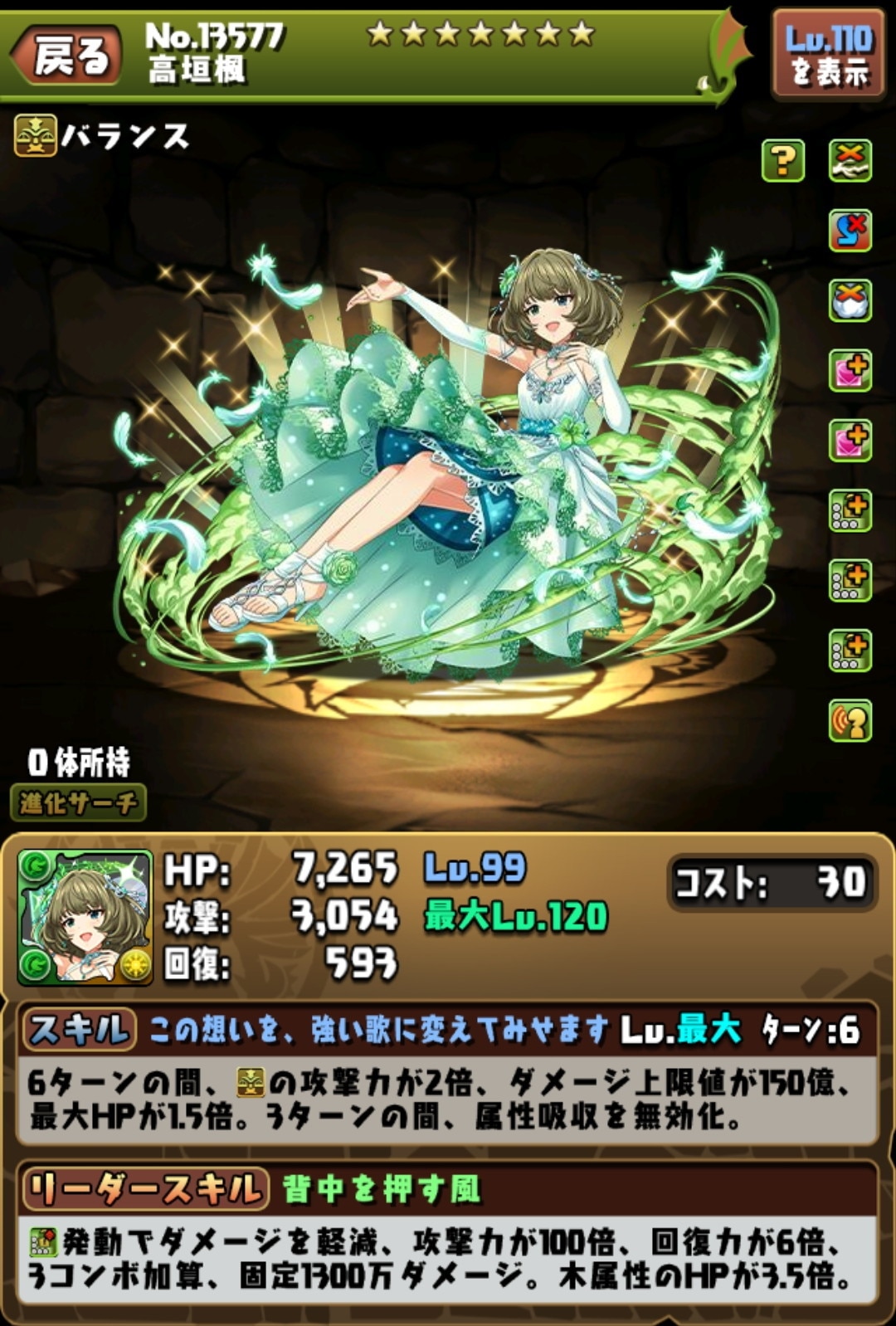Tap the 高垣楓 monster icon thumbnail
The image size is (896, 1326).
coord(85,917)
